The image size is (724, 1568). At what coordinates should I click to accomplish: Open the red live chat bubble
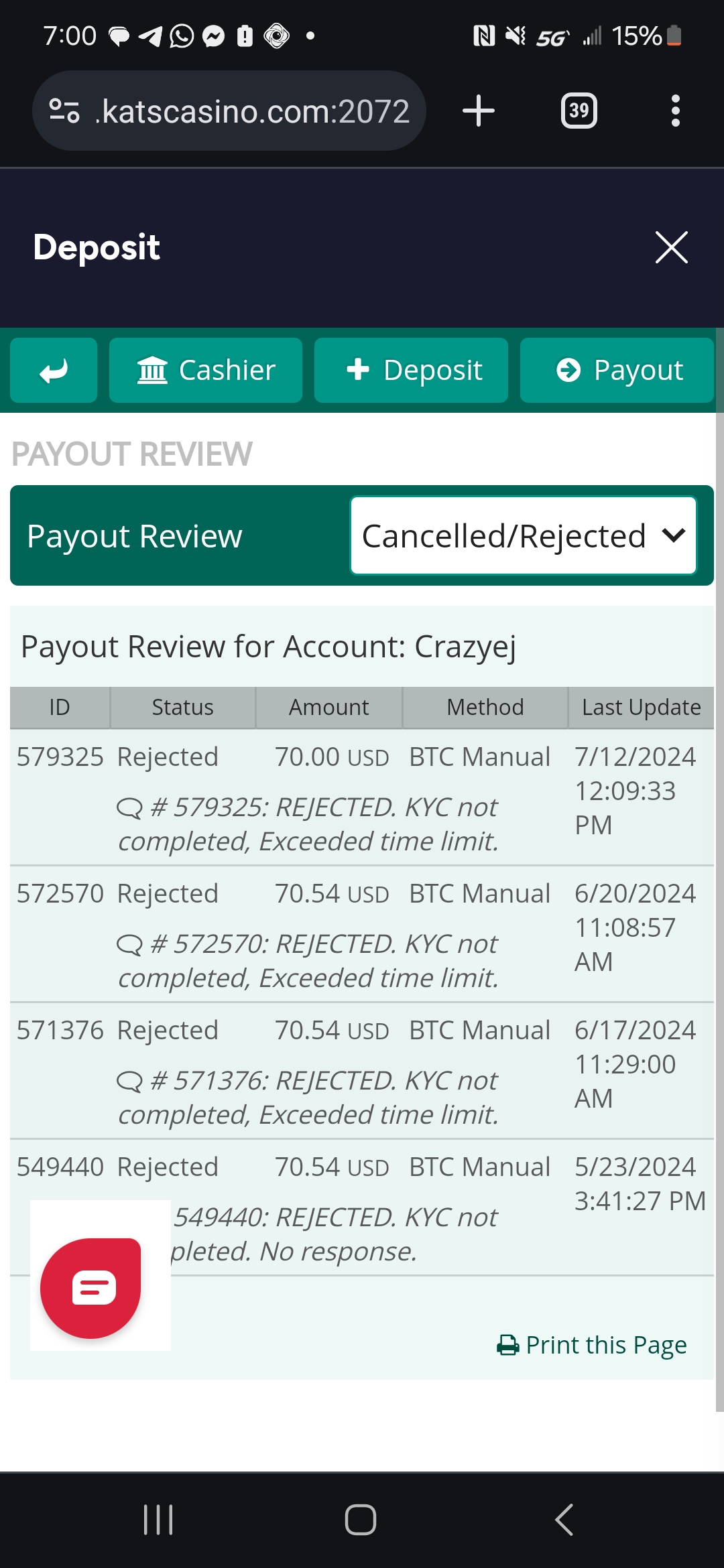[90, 1288]
